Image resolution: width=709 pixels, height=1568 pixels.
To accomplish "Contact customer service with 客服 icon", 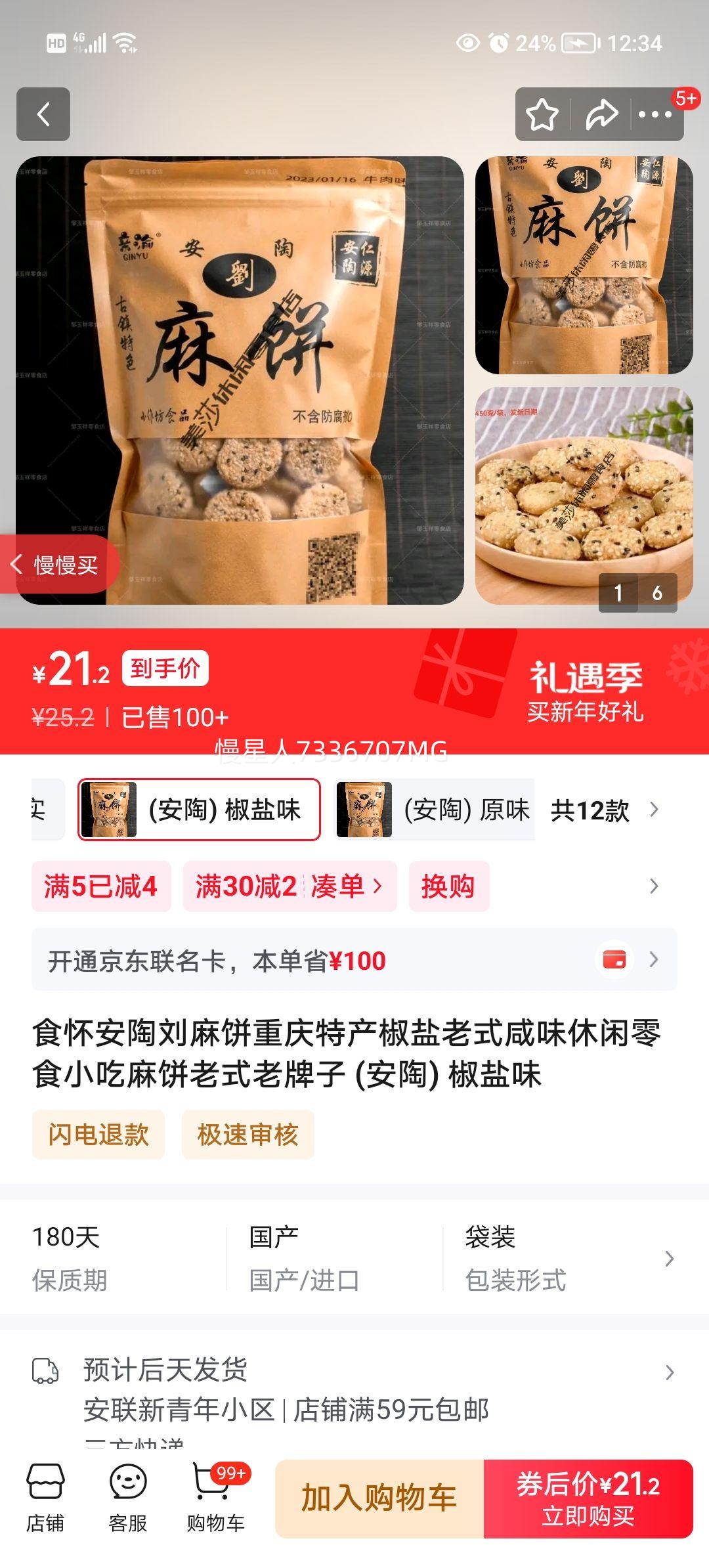I will tap(129, 1502).
